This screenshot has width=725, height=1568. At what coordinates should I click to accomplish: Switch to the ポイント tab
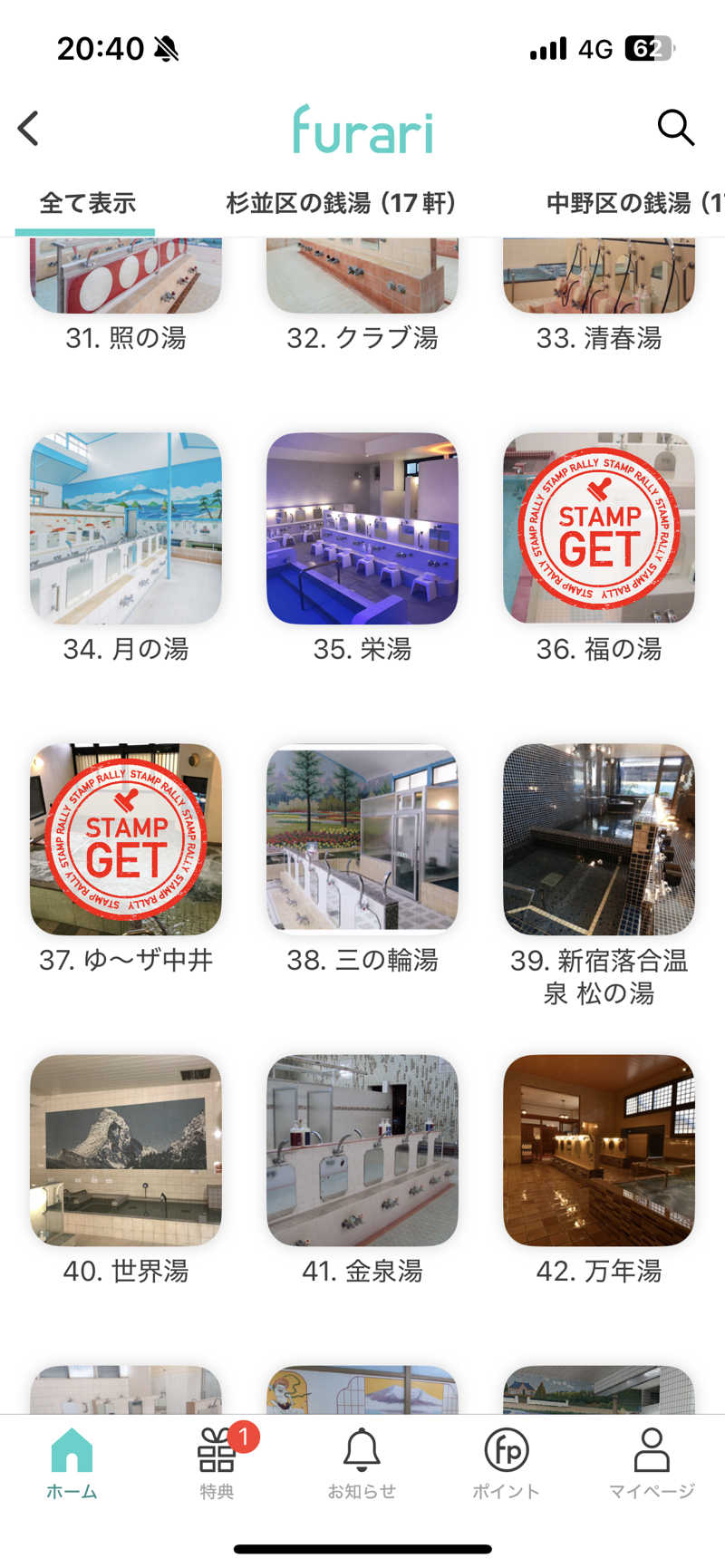506,1462
